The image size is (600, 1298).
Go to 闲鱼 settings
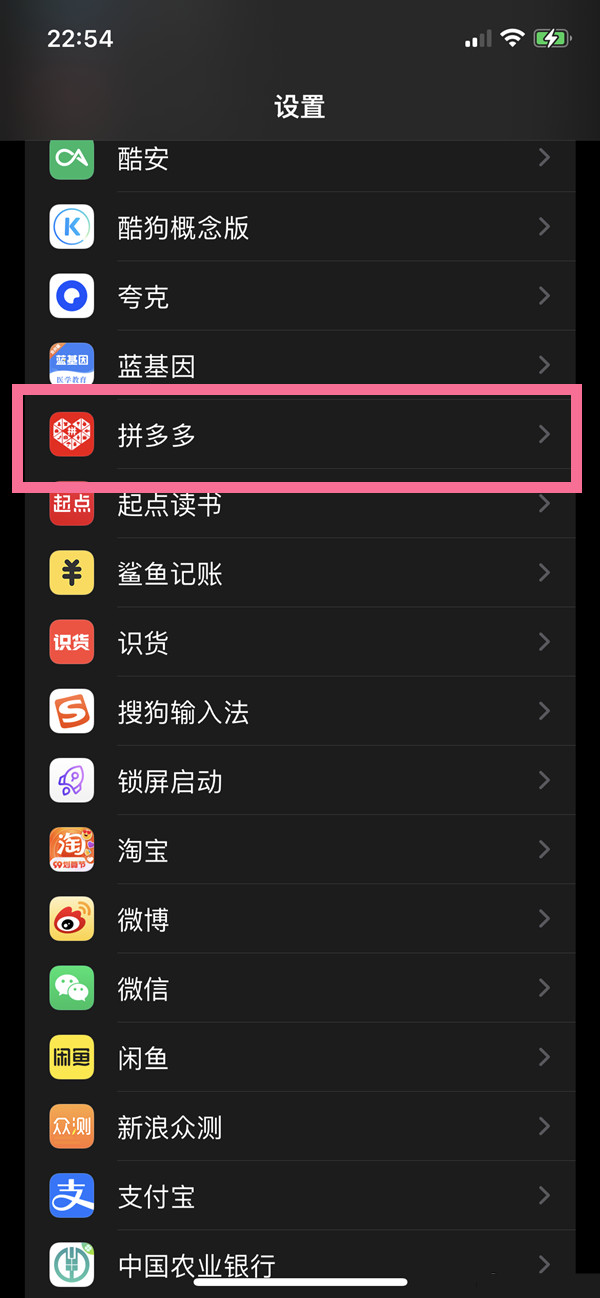click(300, 1057)
